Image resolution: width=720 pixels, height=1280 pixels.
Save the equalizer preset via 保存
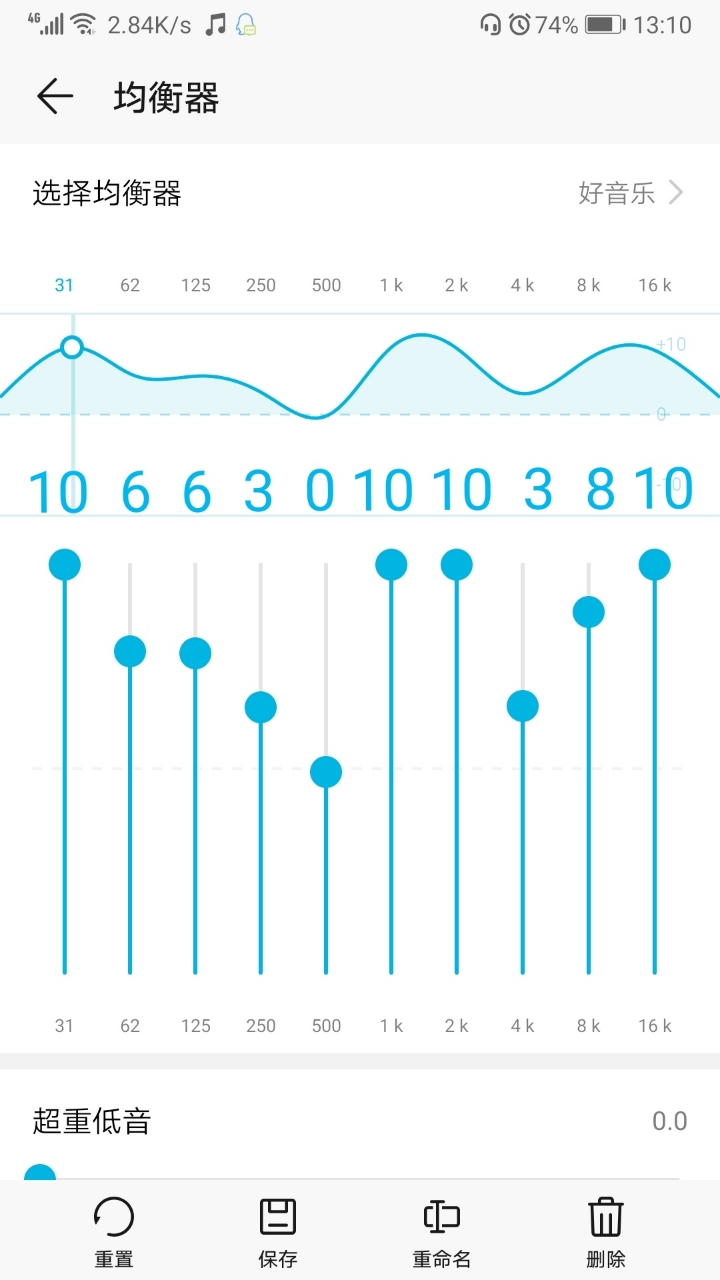[x=278, y=1232]
